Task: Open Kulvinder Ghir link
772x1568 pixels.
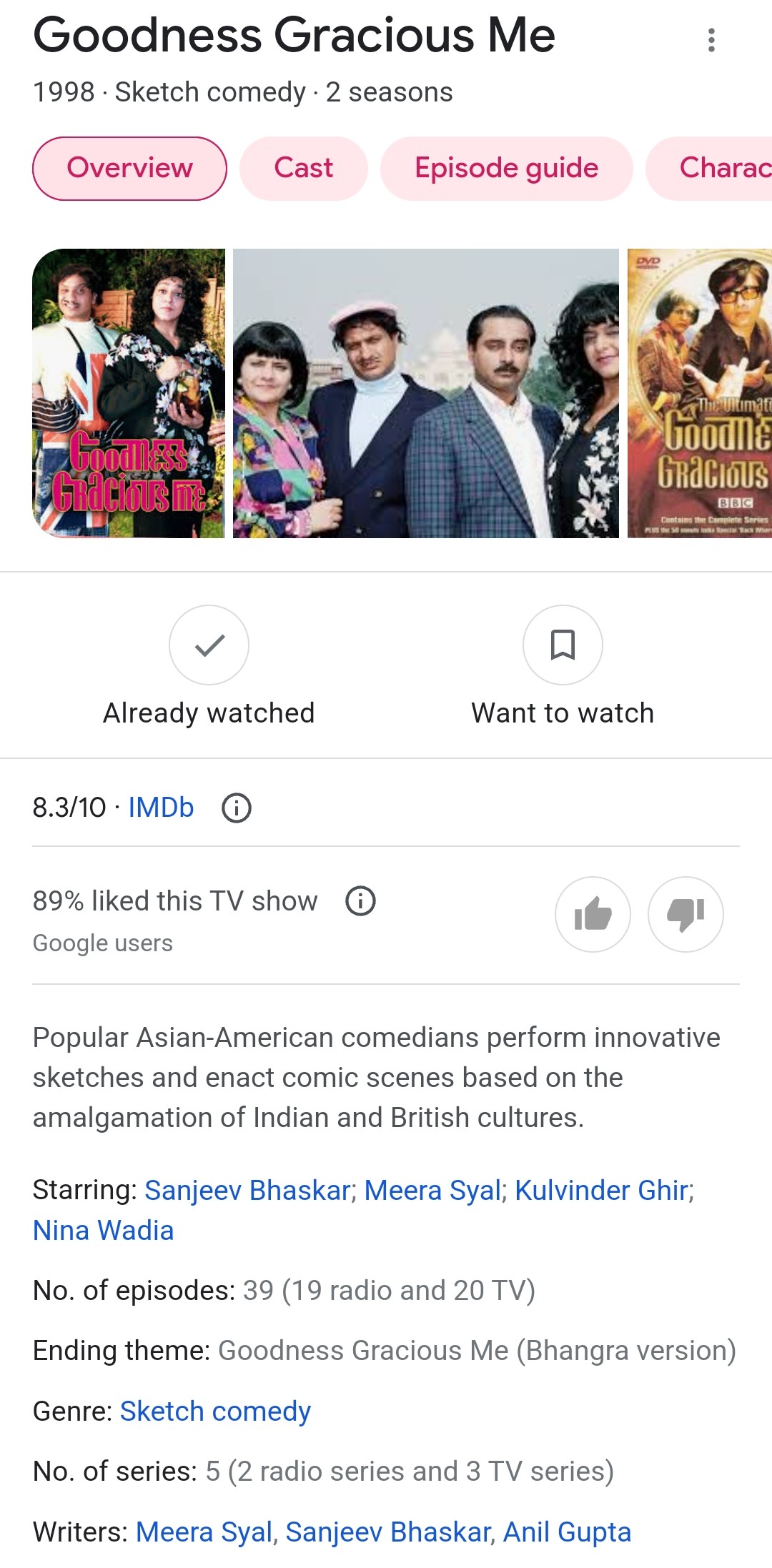Action: [x=601, y=1191]
